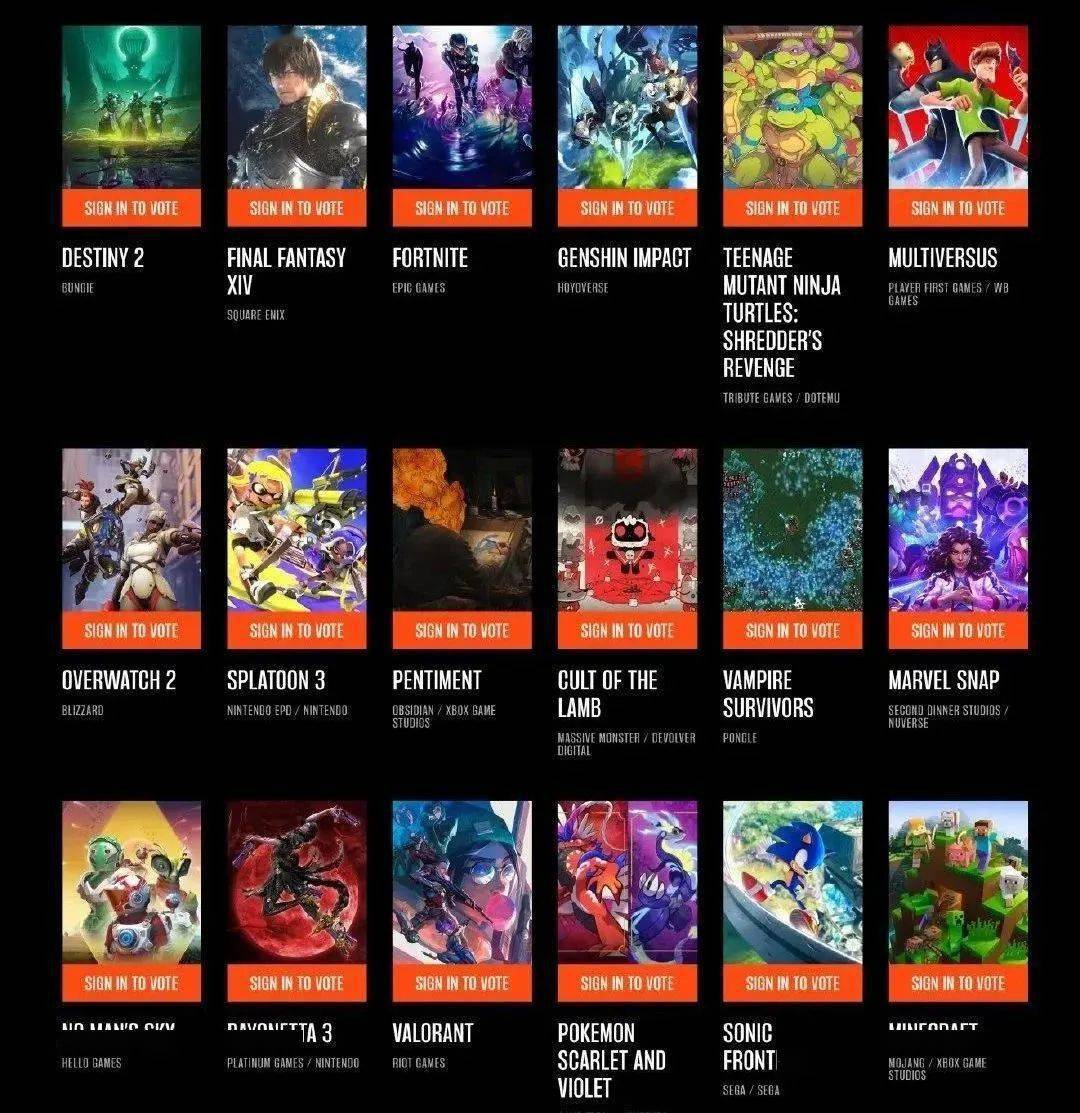Sign in to vote for MultiVersus
The height and width of the screenshot is (1113, 1080).
click(x=958, y=208)
